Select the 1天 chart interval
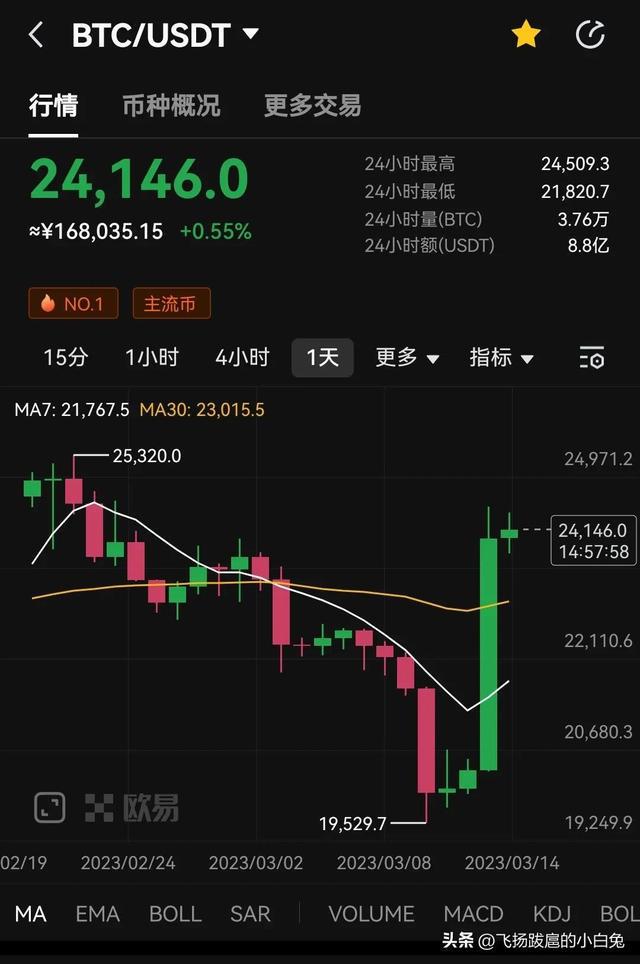The width and height of the screenshot is (640, 964). 322,358
